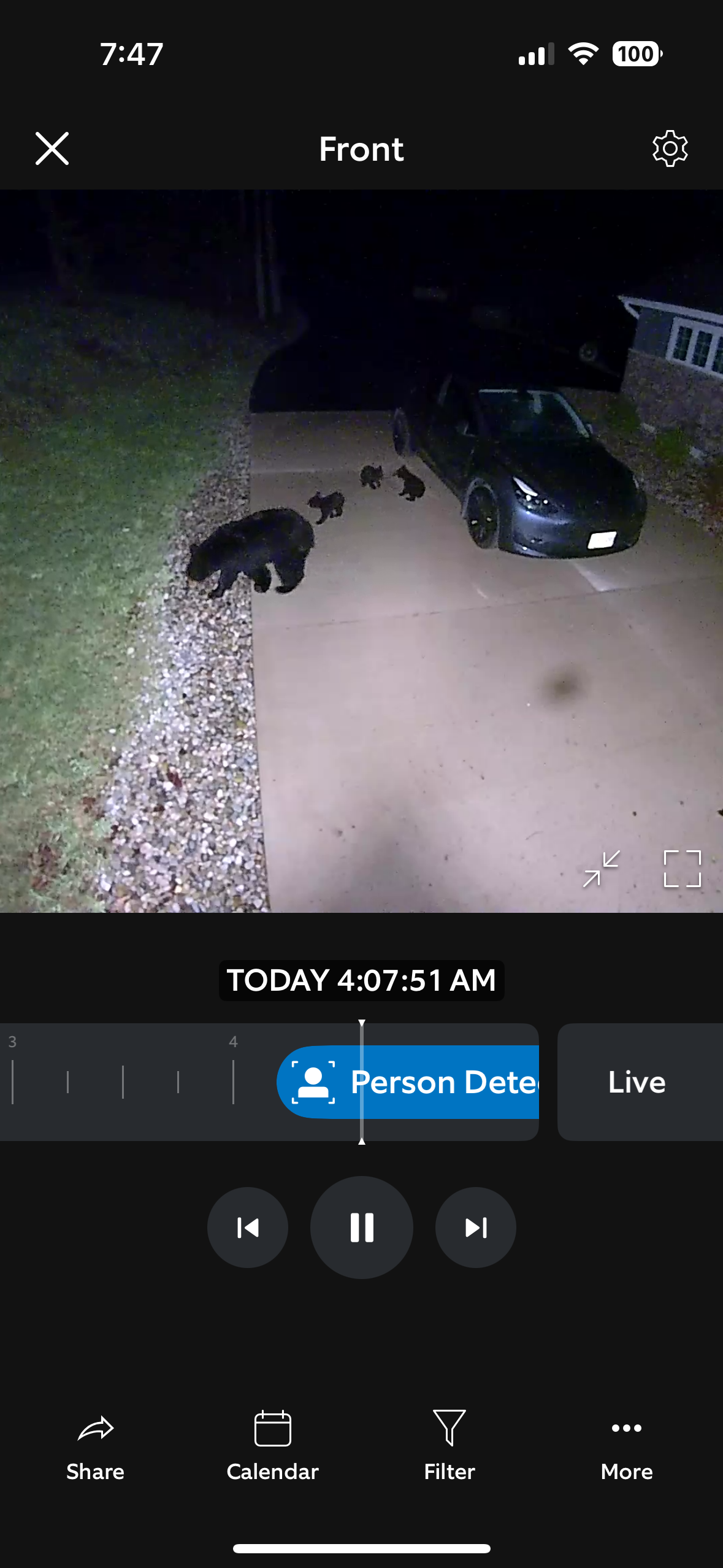Select the Person Detected event on the timeline
The image size is (723, 1568).
pyautogui.click(x=408, y=1082)
